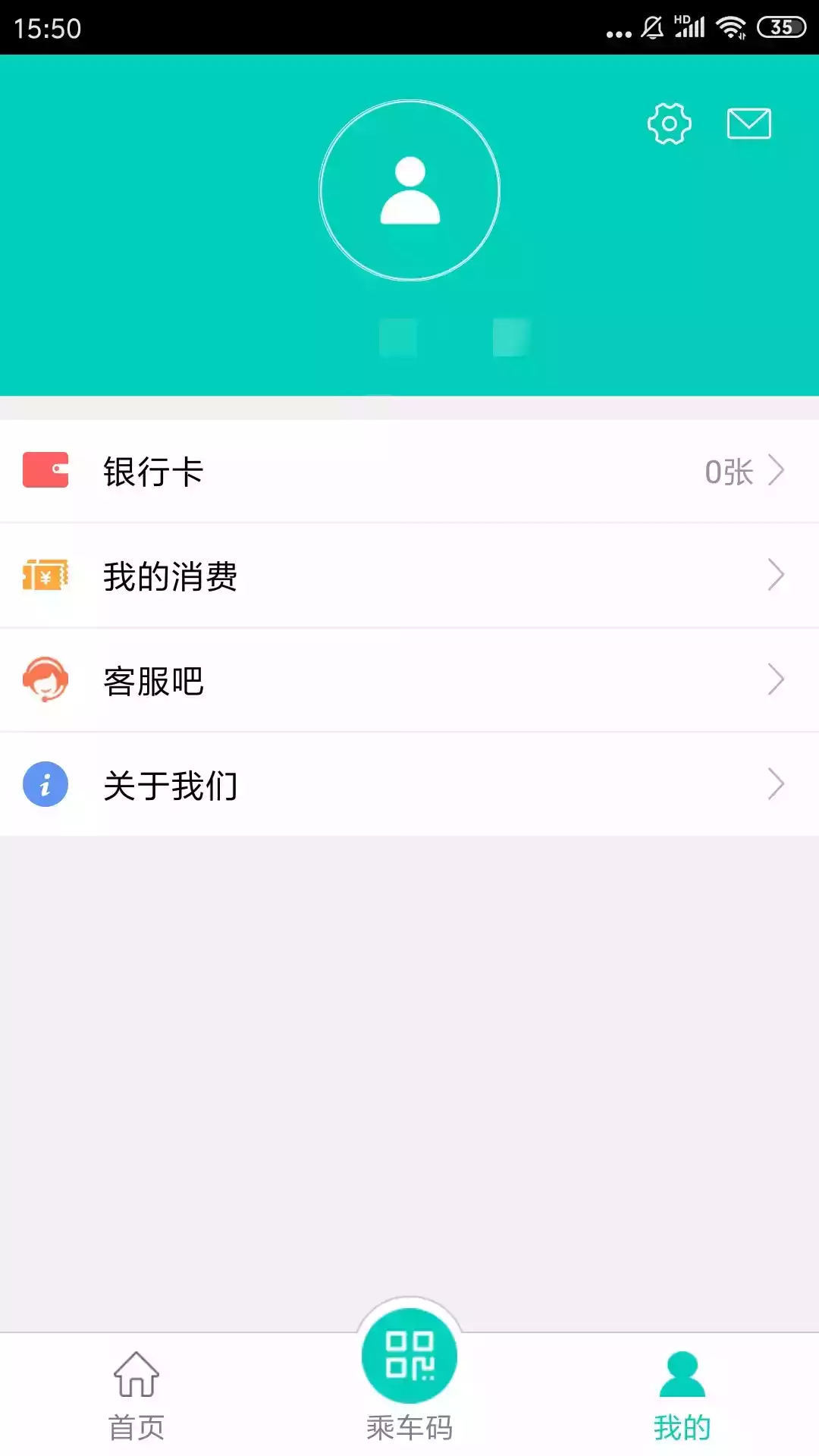Expand the 客服吧 row chevron
Image resolution: width=819 pixels, height=1456 pixels.
point(777,680)
